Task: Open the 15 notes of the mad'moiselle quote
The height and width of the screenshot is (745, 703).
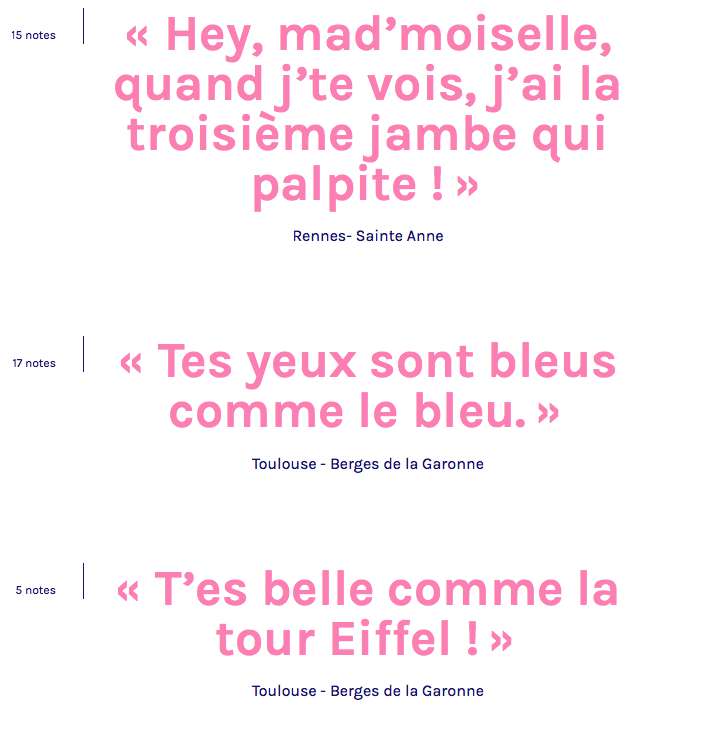Action: (x=33, y=35)
